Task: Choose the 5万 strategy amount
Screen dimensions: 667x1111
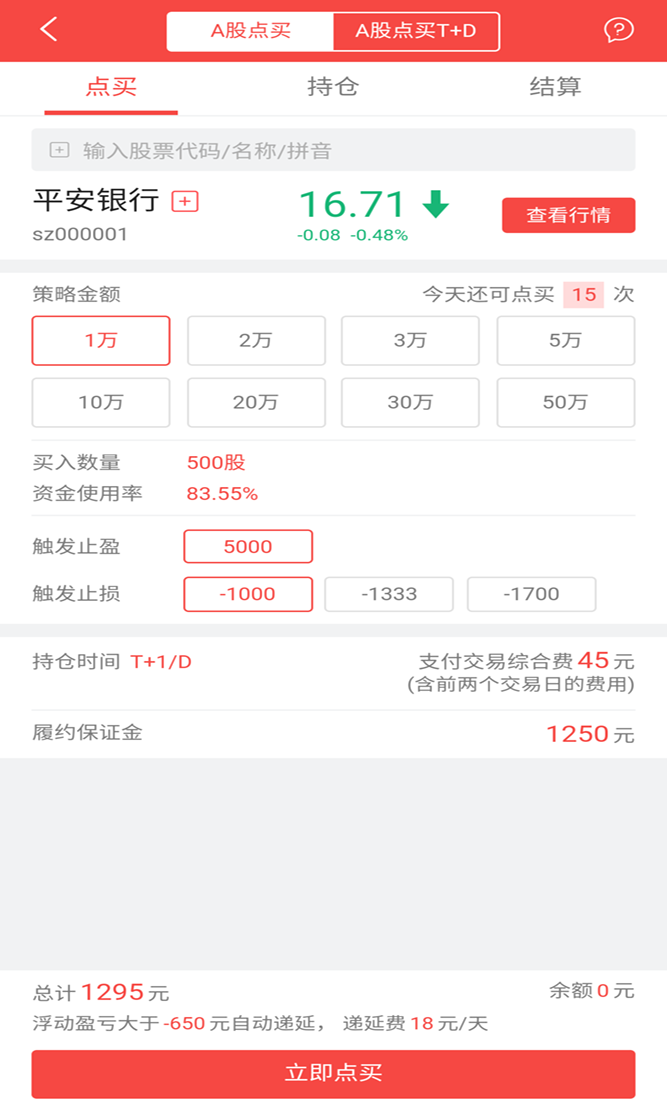Action: click(x=565, y=341)
